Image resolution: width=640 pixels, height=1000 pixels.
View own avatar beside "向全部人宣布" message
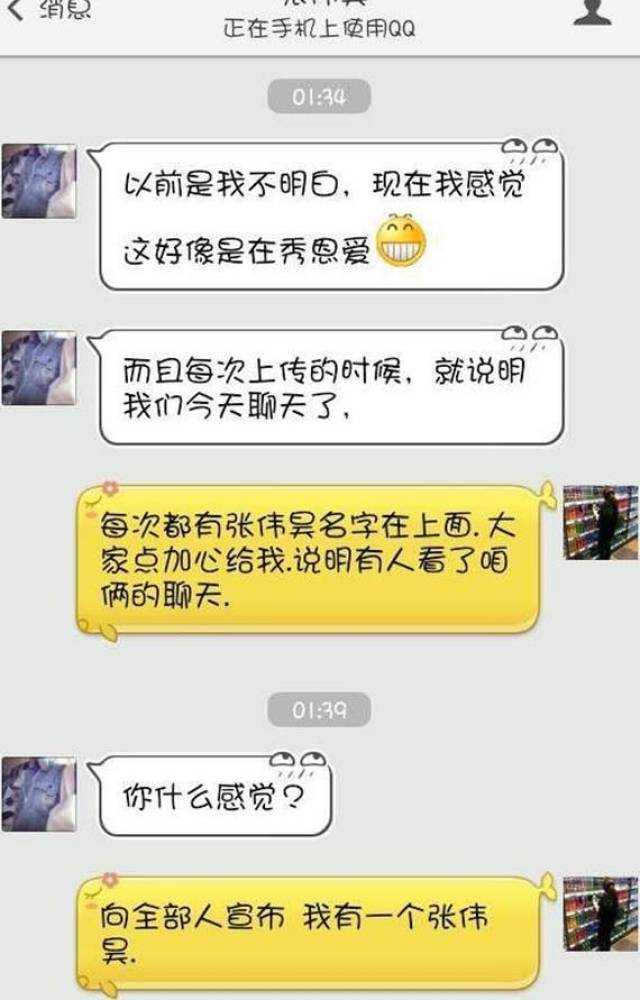(x=600, y=913)
